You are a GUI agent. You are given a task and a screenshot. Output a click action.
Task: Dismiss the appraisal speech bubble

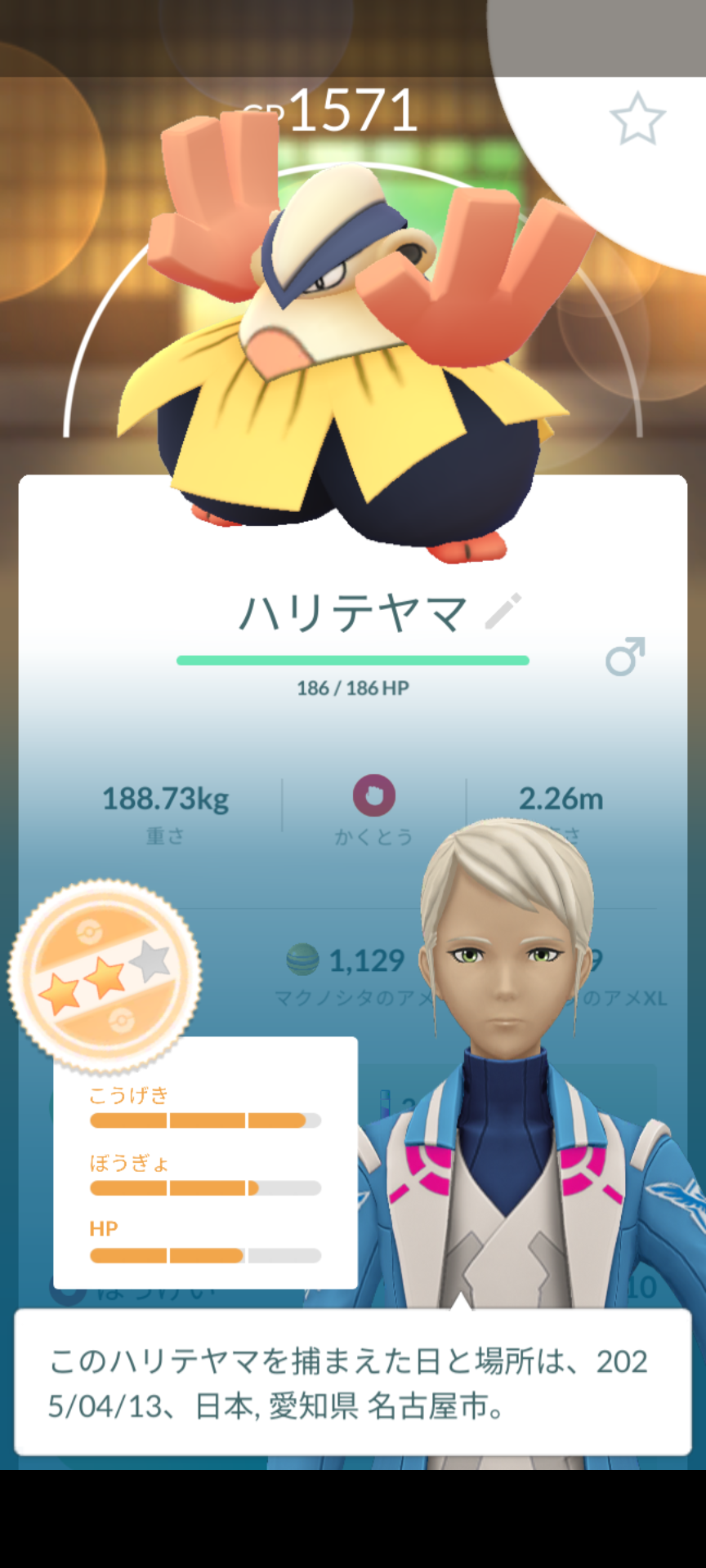click(352, 1383)
